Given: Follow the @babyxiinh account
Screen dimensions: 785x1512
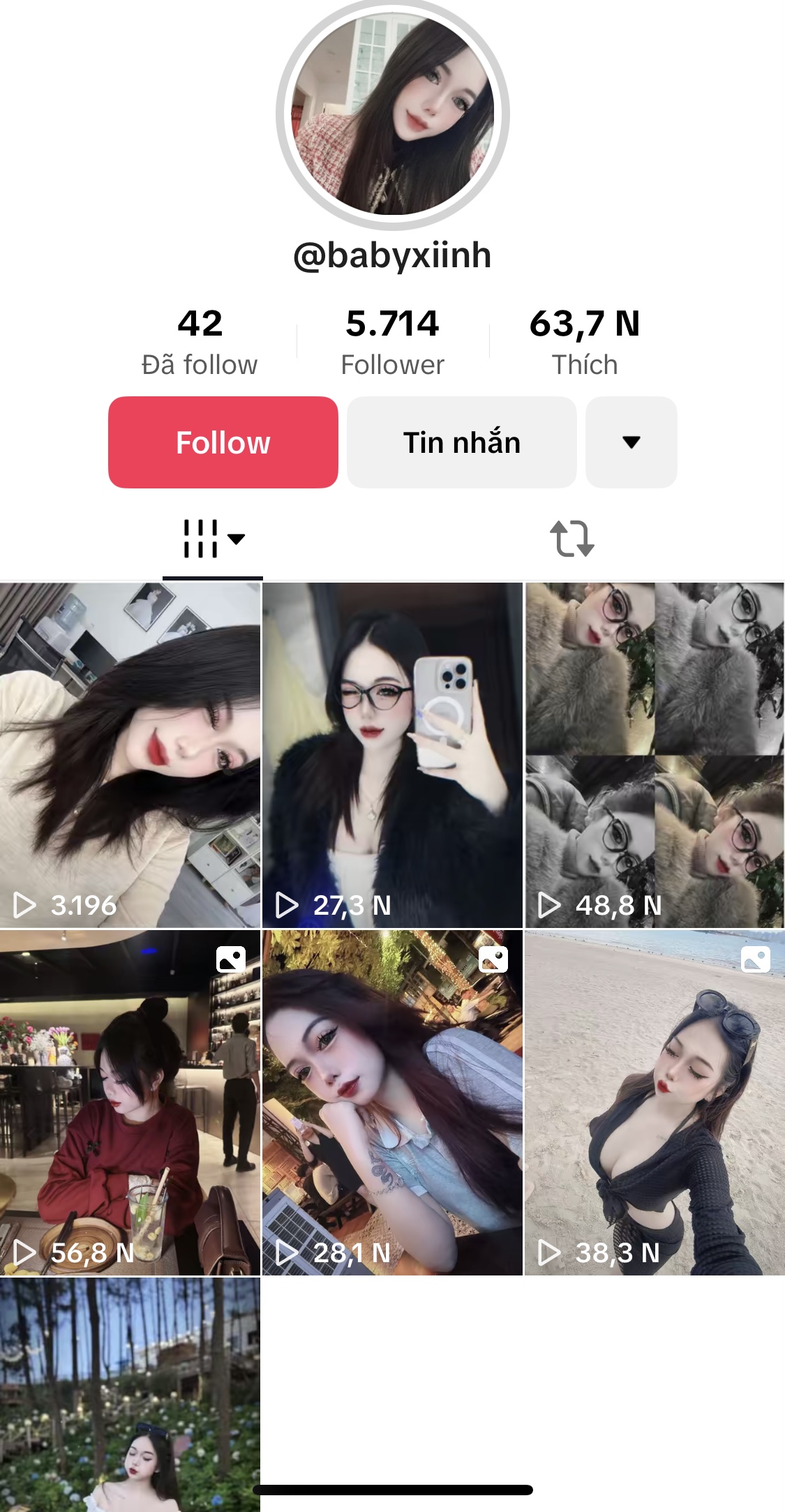Looking at the screenshot, I should click(223, 442).
